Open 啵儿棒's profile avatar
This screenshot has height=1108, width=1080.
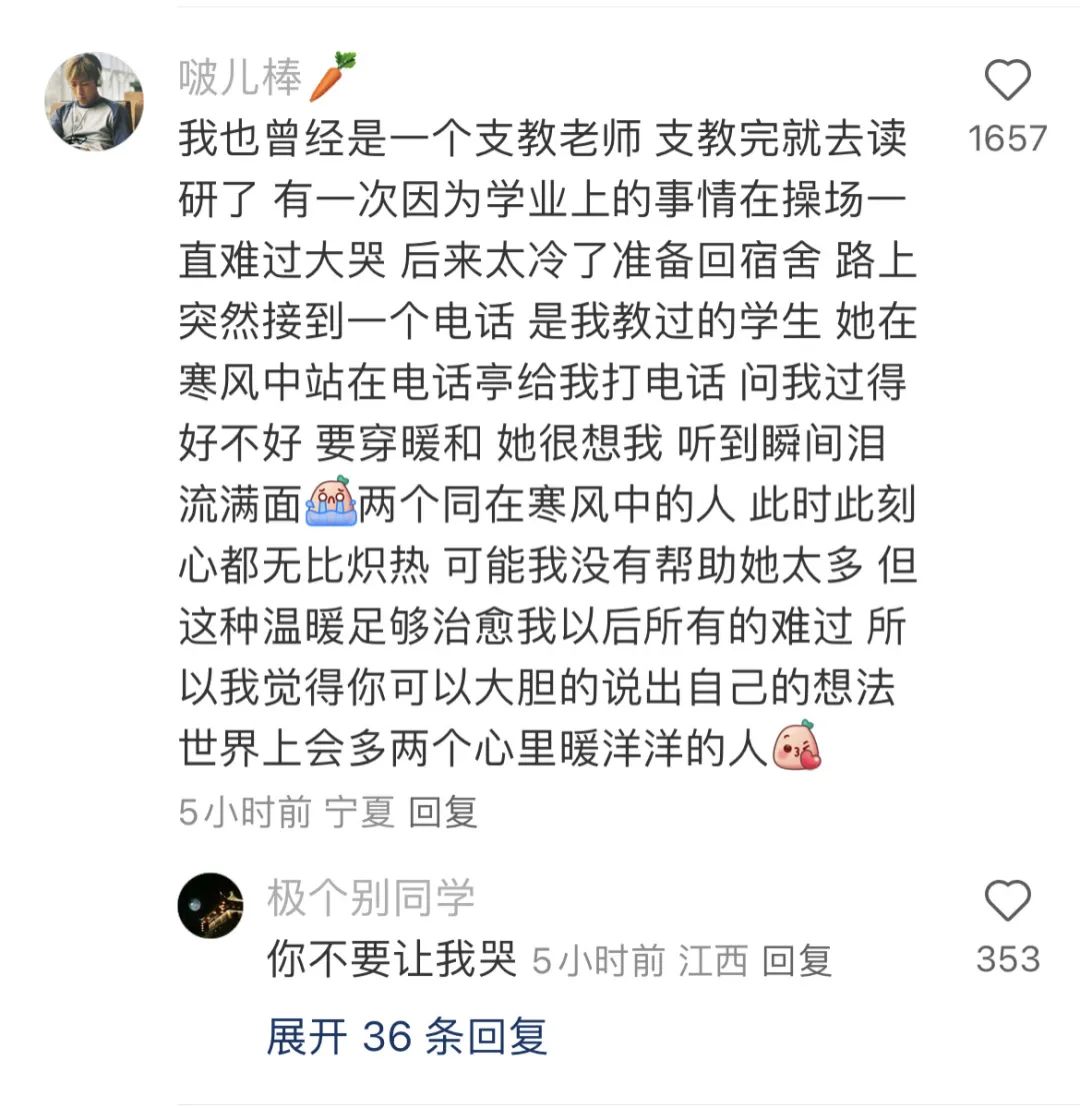[93, 102]
